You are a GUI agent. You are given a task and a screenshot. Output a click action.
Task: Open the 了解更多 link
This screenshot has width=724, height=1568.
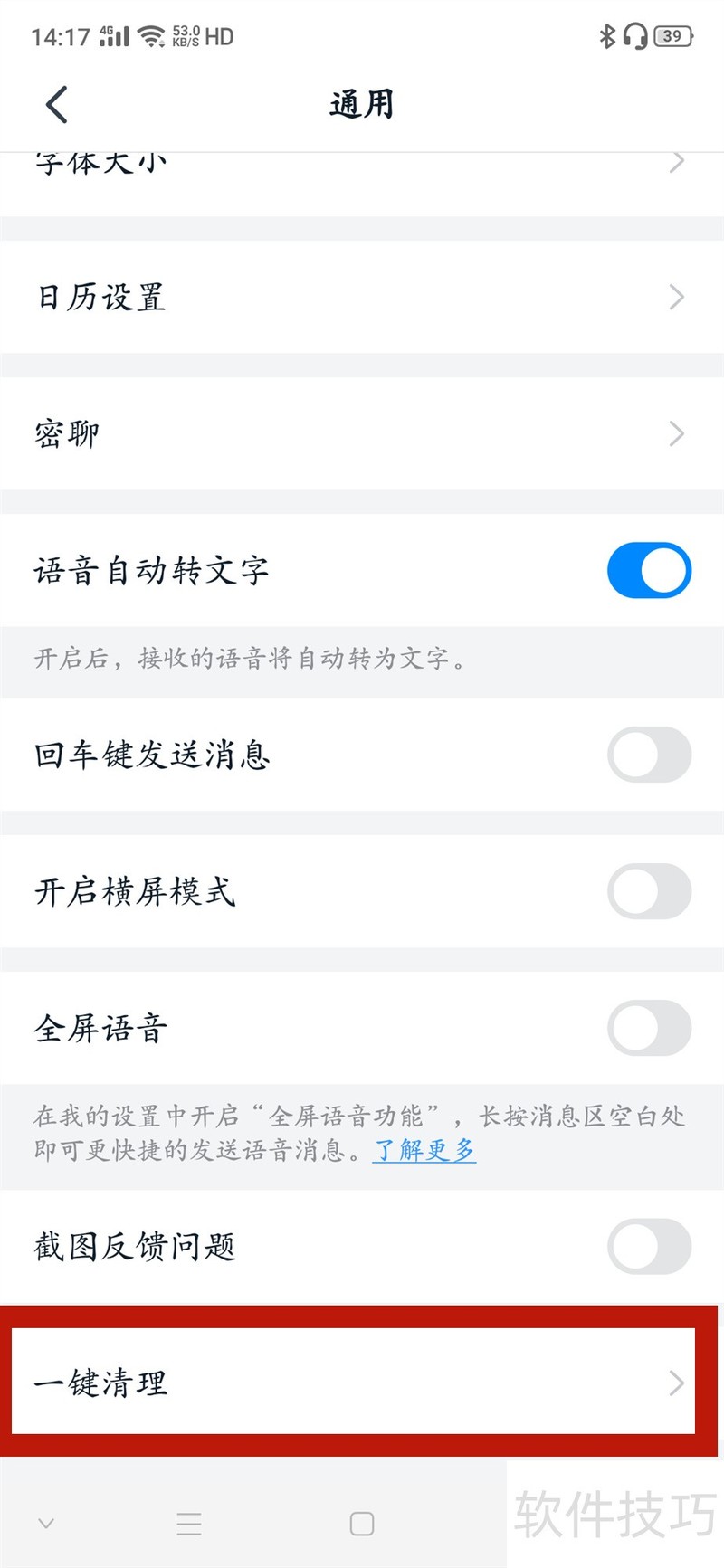(x=424, y=1150)
